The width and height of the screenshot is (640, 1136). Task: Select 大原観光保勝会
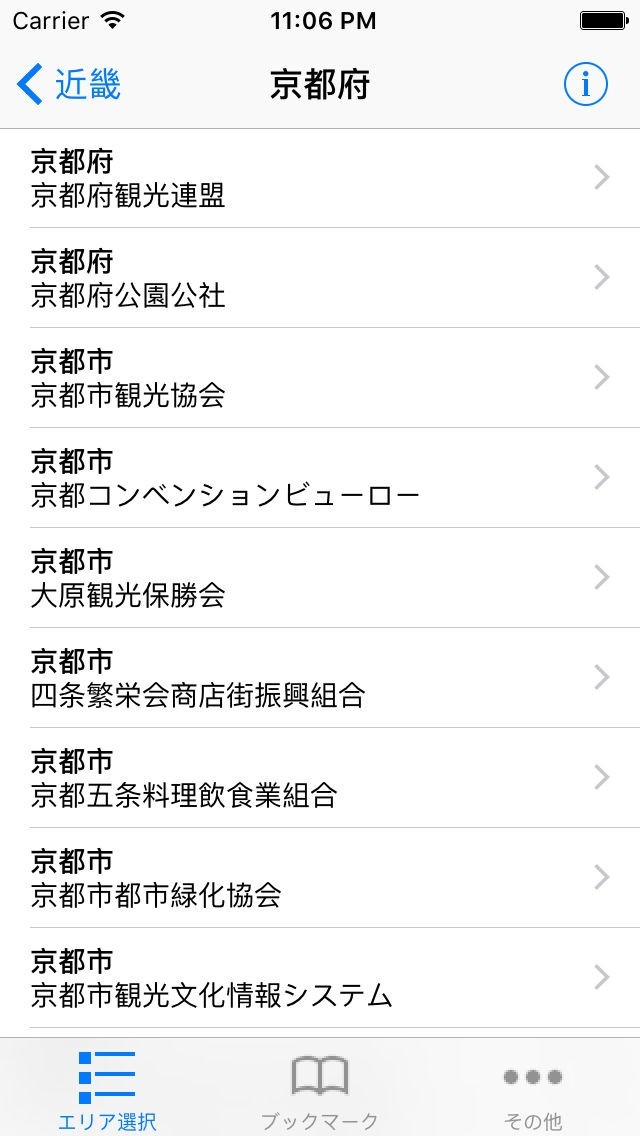pos(320,578)
